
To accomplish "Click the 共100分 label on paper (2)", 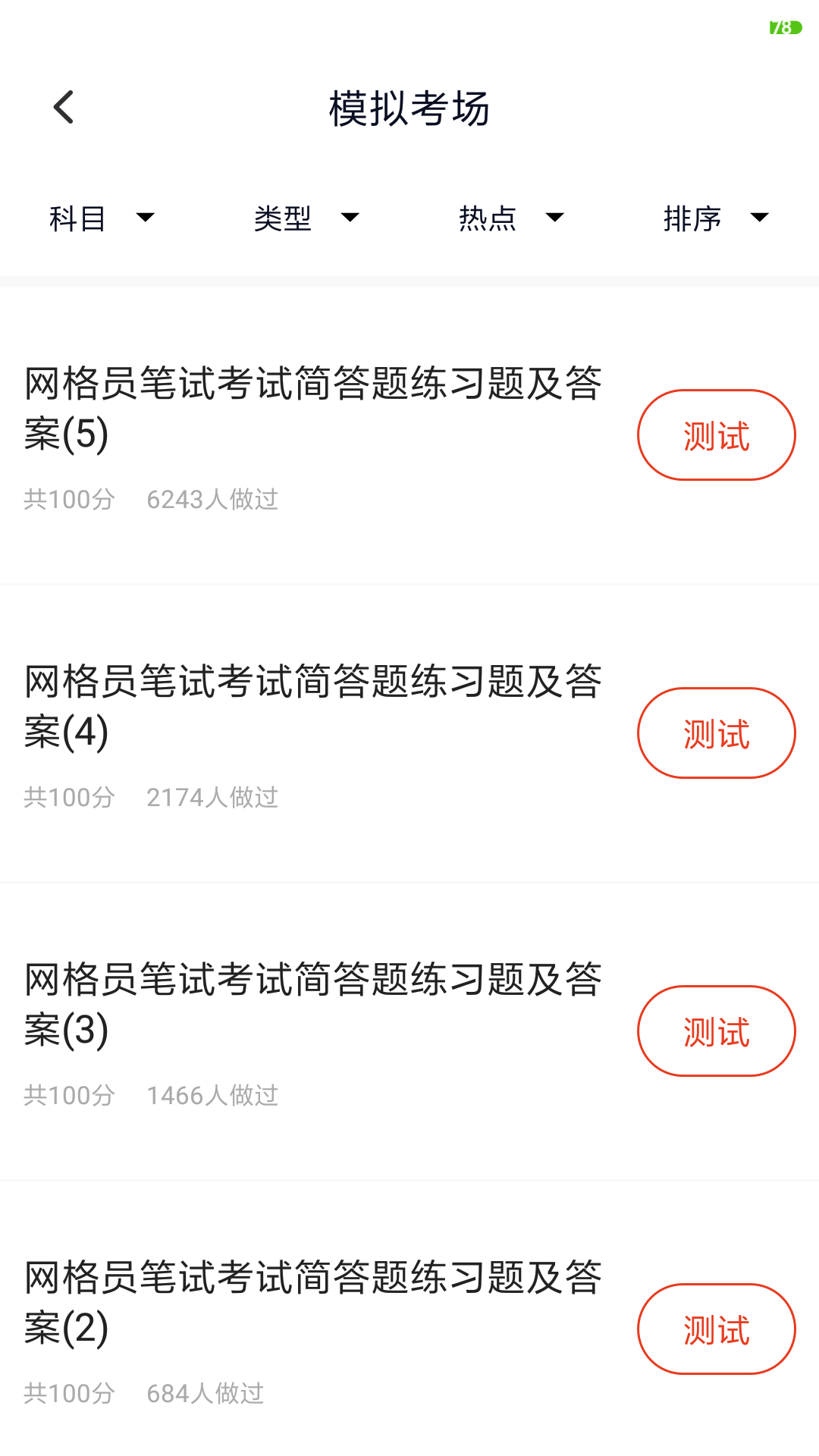I will click(x=68, y=1392).
